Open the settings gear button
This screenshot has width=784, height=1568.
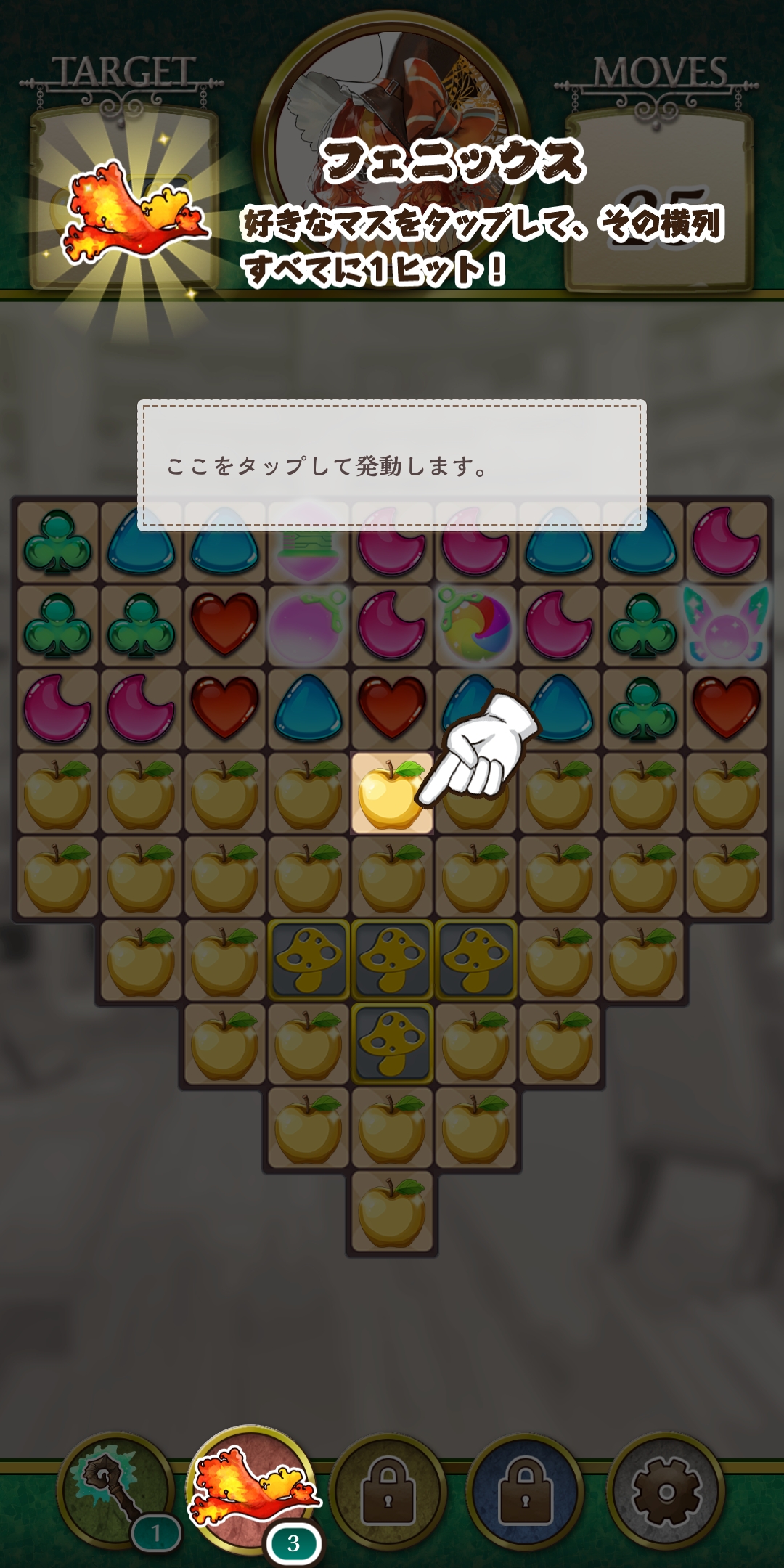click(x=665, y=1492)
